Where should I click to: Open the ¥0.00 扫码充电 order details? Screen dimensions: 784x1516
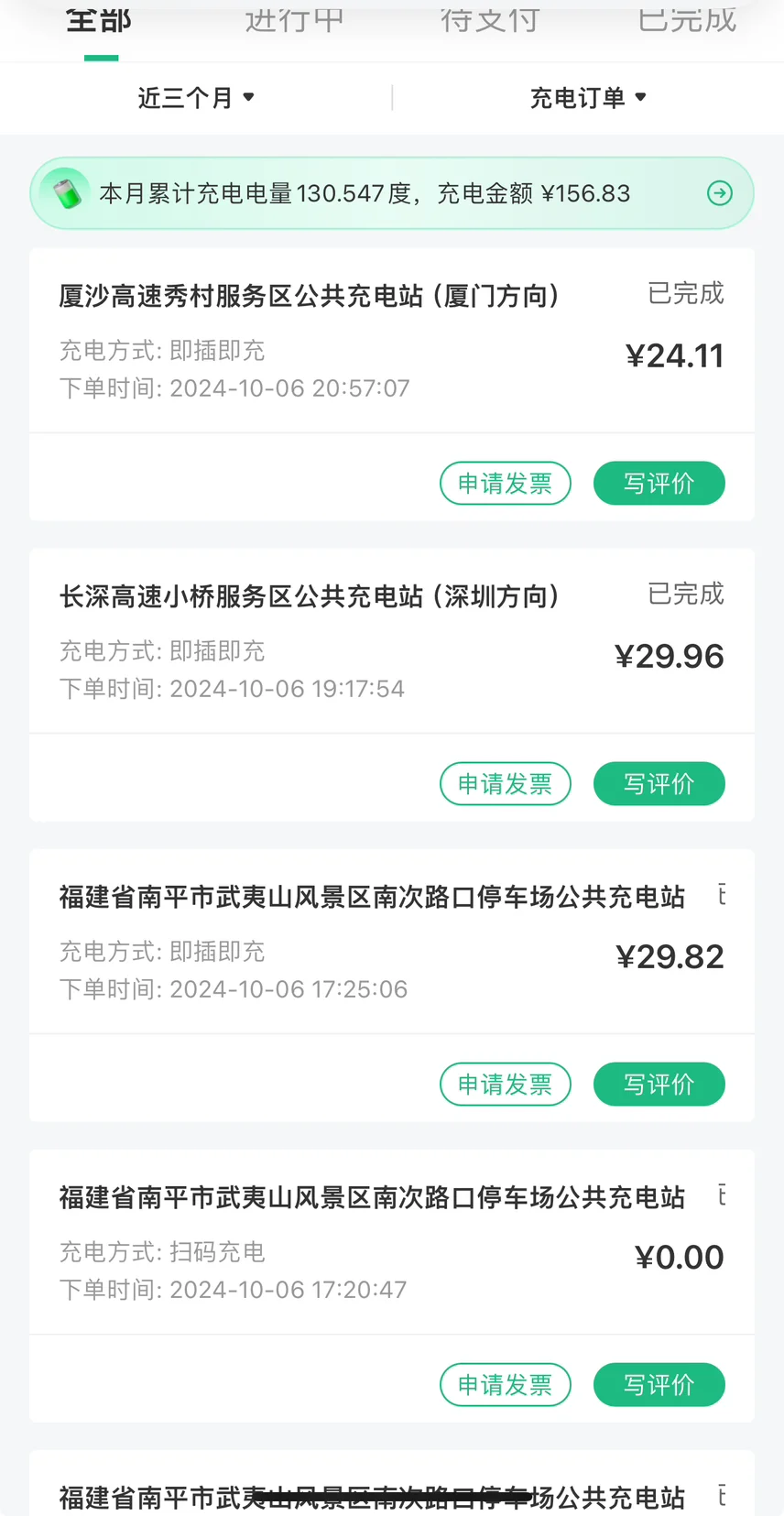pos(392,1242)
